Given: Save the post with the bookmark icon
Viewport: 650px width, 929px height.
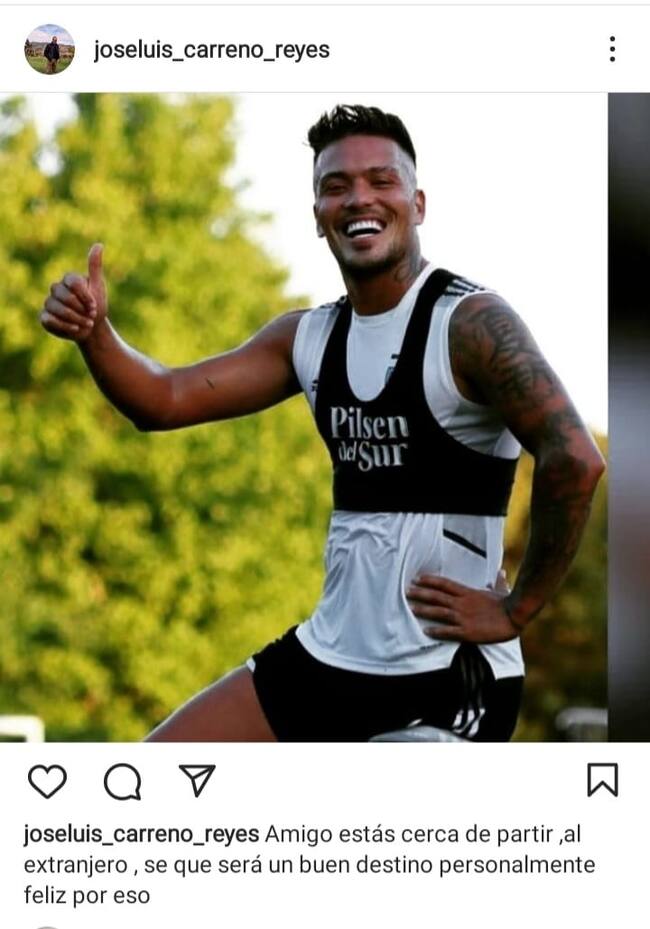Looking at the screenshot, I should (602, 780).
